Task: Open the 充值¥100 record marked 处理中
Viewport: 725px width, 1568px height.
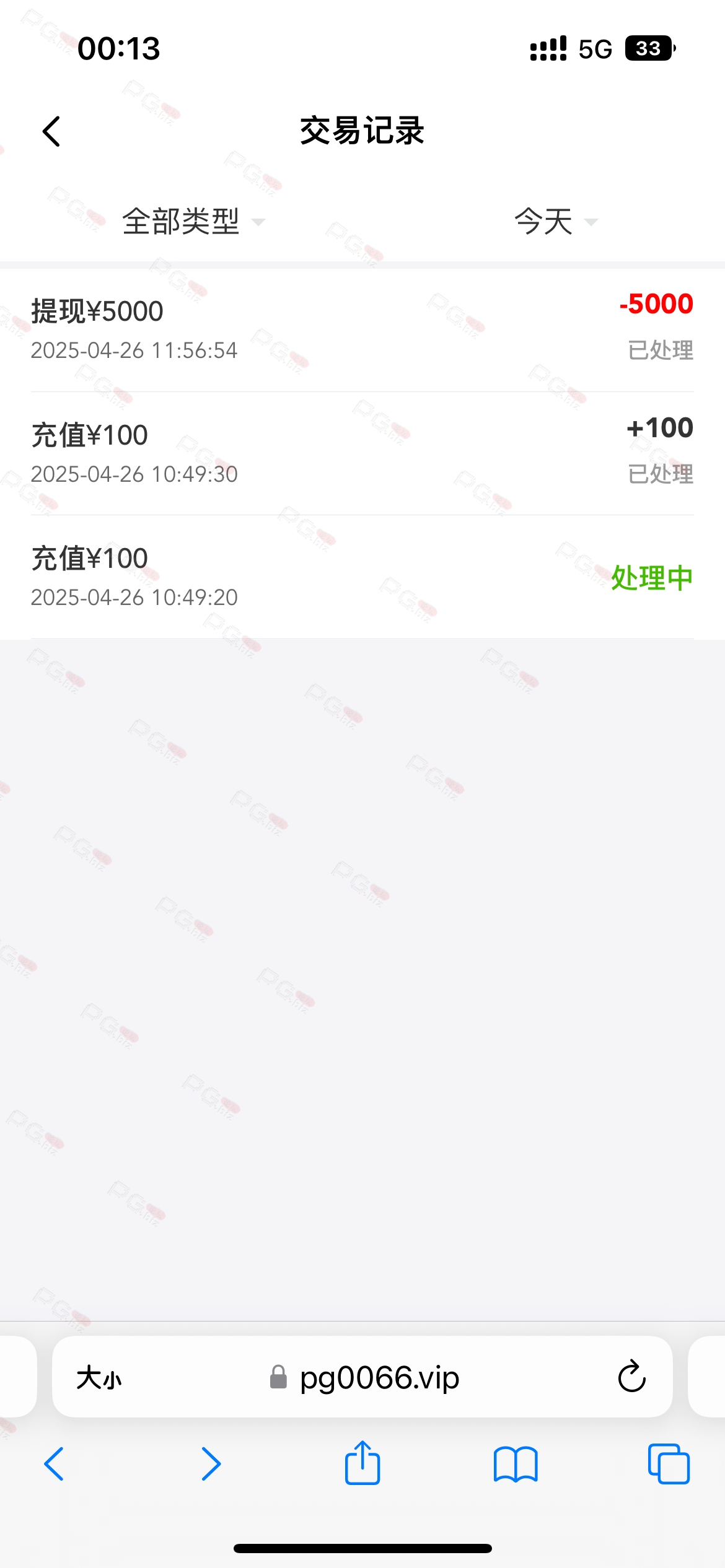Action: [362, 577]
